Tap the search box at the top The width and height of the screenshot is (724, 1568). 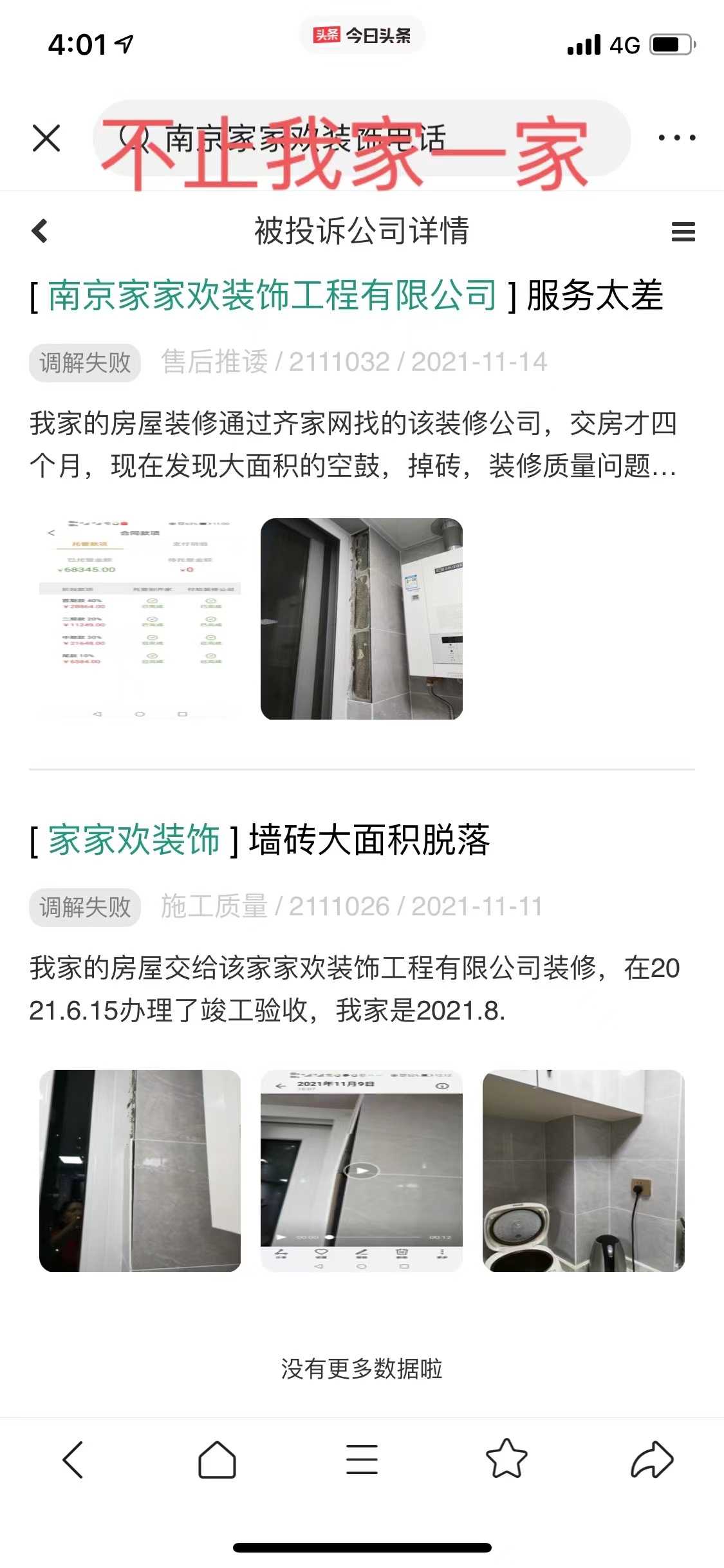(360, 138)
